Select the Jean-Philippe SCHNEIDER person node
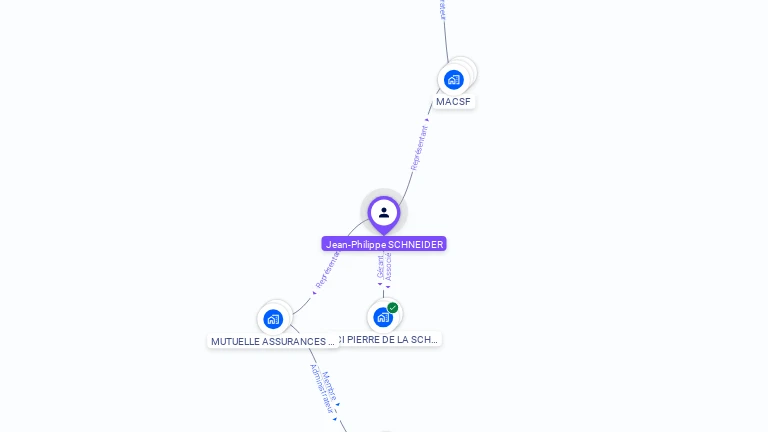This screenshot has width=768, height=432. point(384,212)
